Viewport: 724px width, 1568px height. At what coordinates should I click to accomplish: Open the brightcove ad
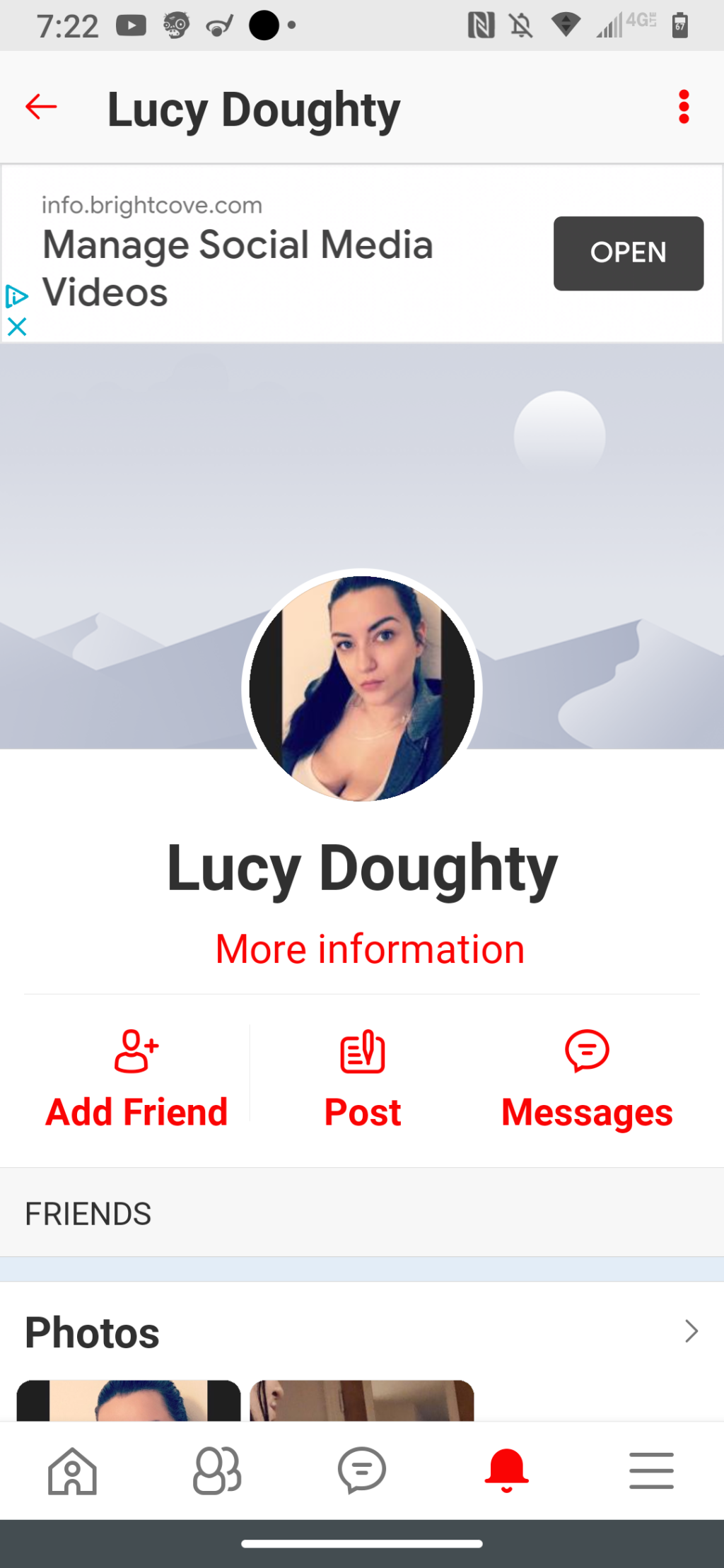point(628,253)
